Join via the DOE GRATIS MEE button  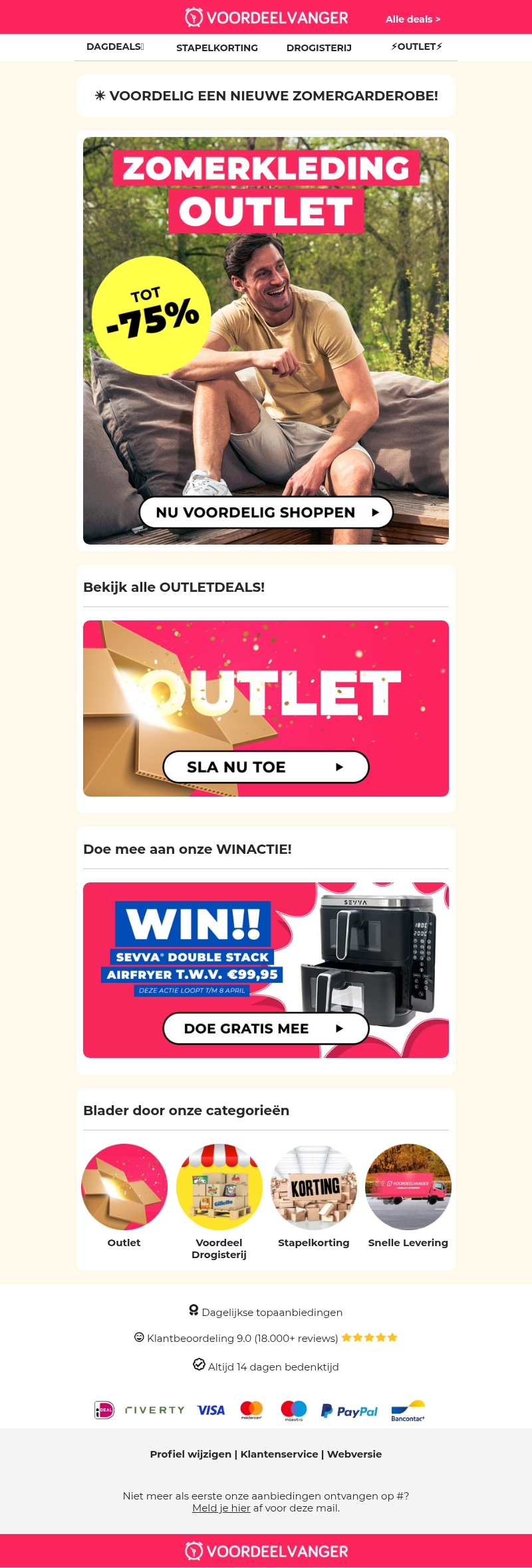(x=265, y=1028)
